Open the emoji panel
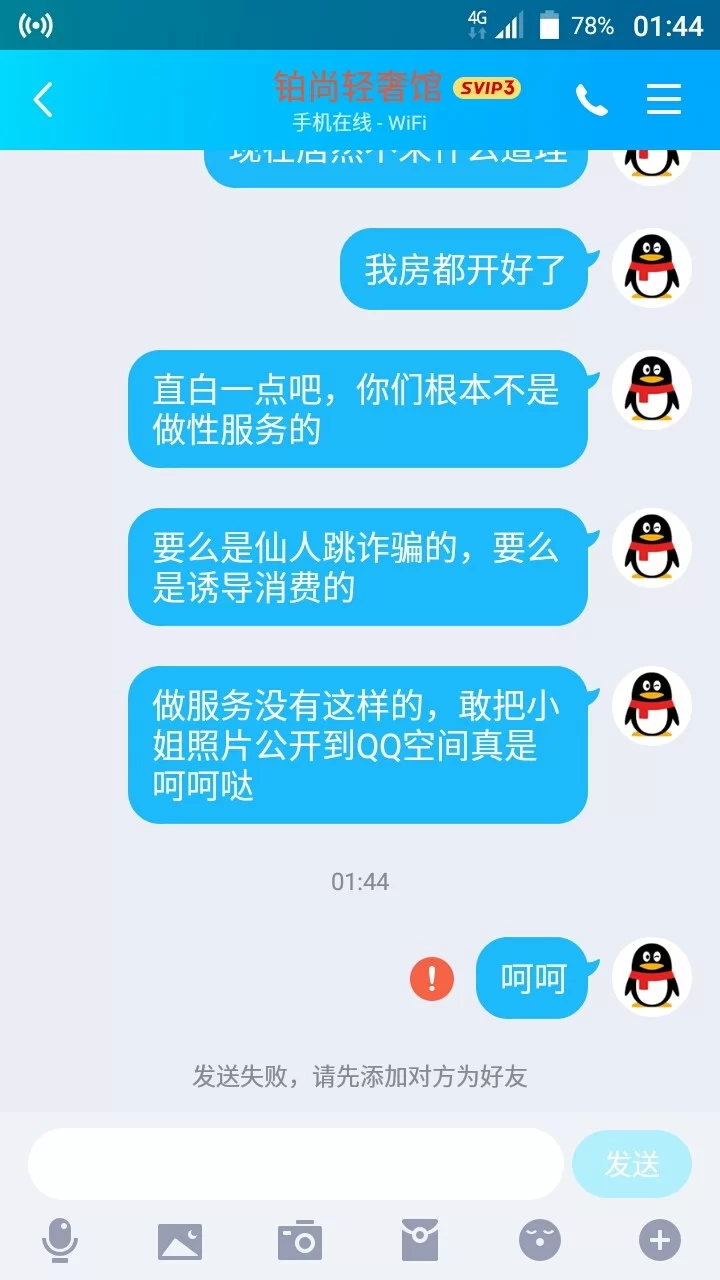 pyautogui.click(x=540, y=1241)
